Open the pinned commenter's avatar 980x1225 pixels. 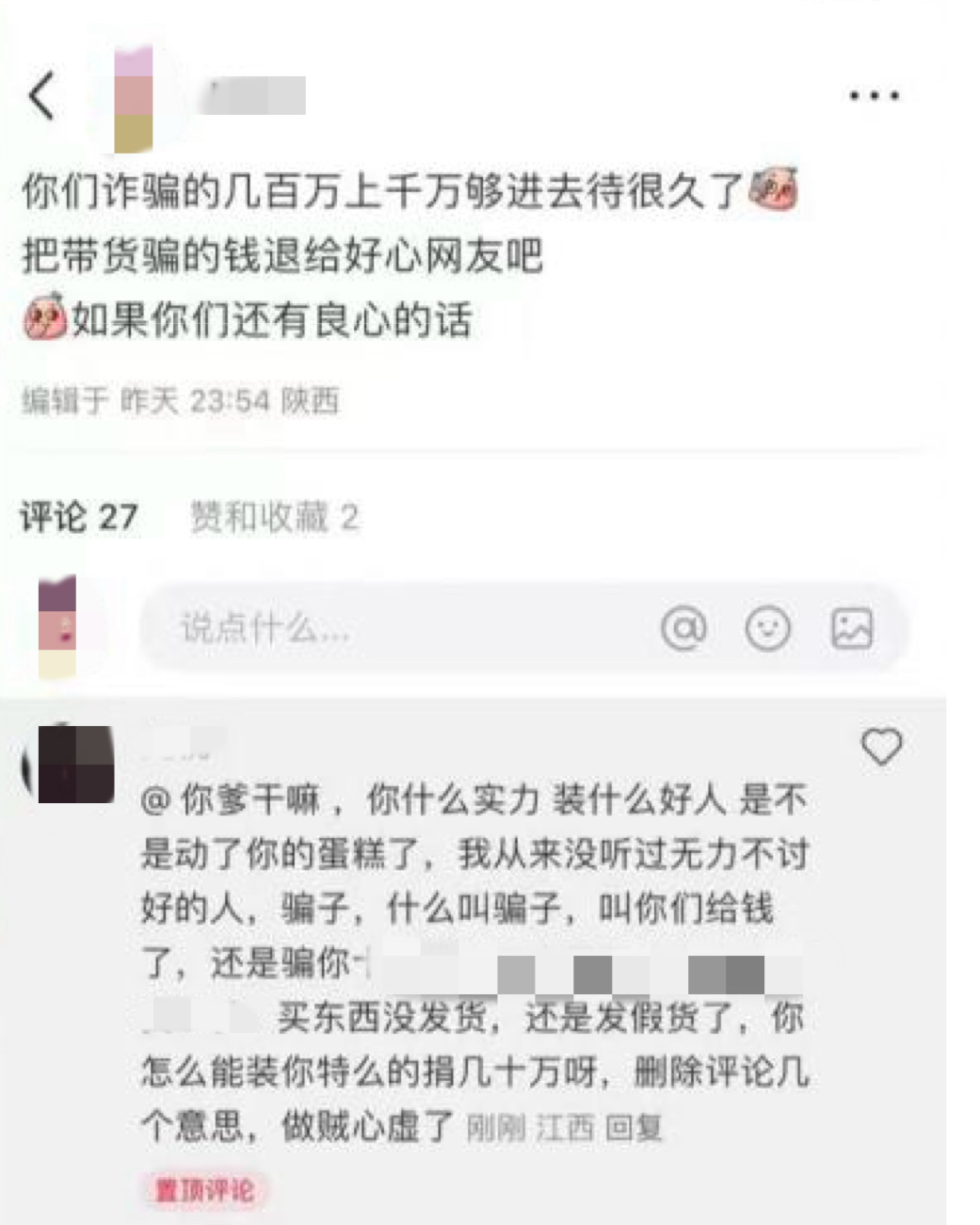tap(73, 763)
